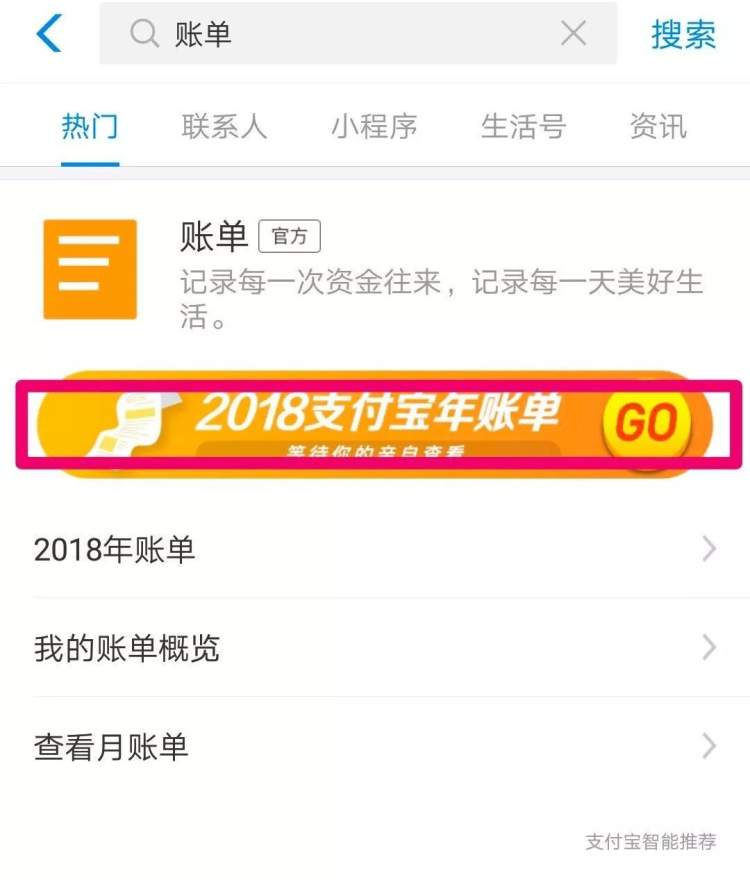Screen dimensions: 750x887
Task: Go back using the blue arrow
Action: (x=48, y=34)
